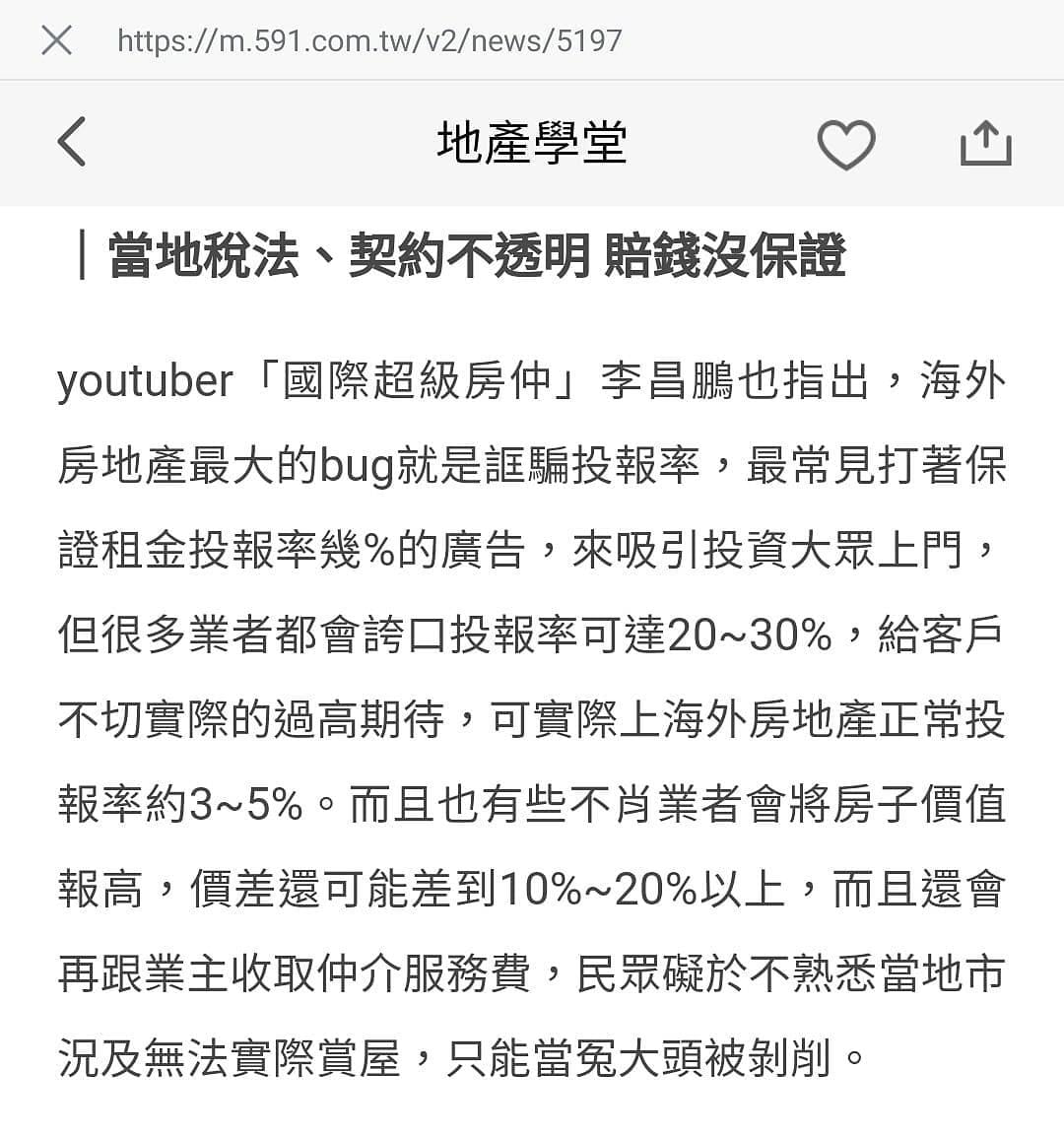The width and height of the screenshot is (1064, 1137).
Task: Share this 地產學堂 article
Action: (x=985, y=143)
